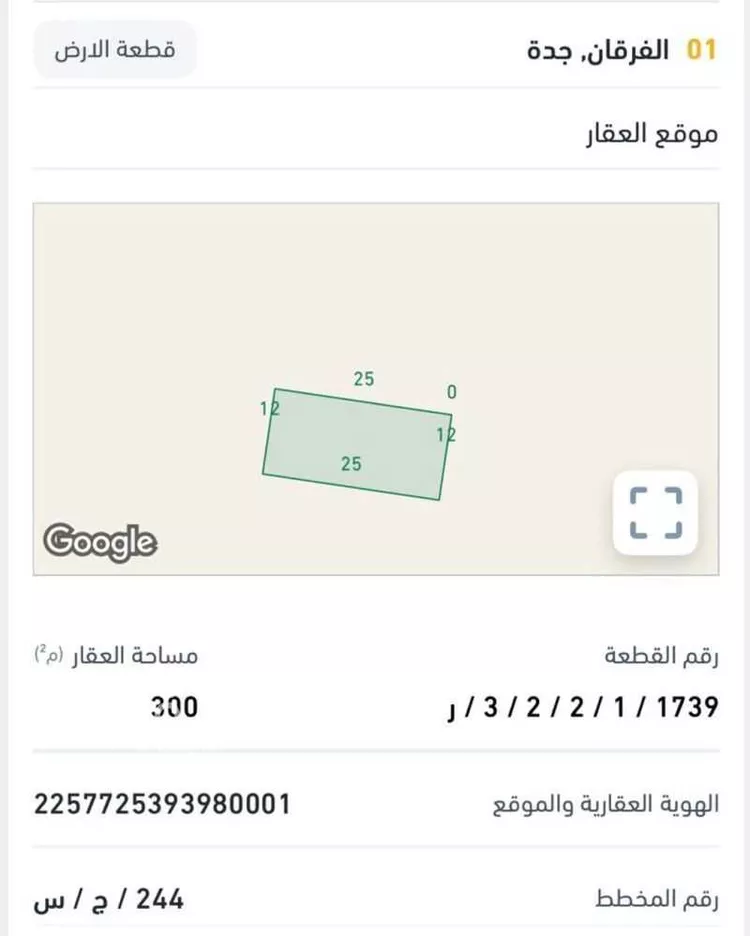Click the 0 corner marker on map
750x936 pixels.
coord(450,392)
